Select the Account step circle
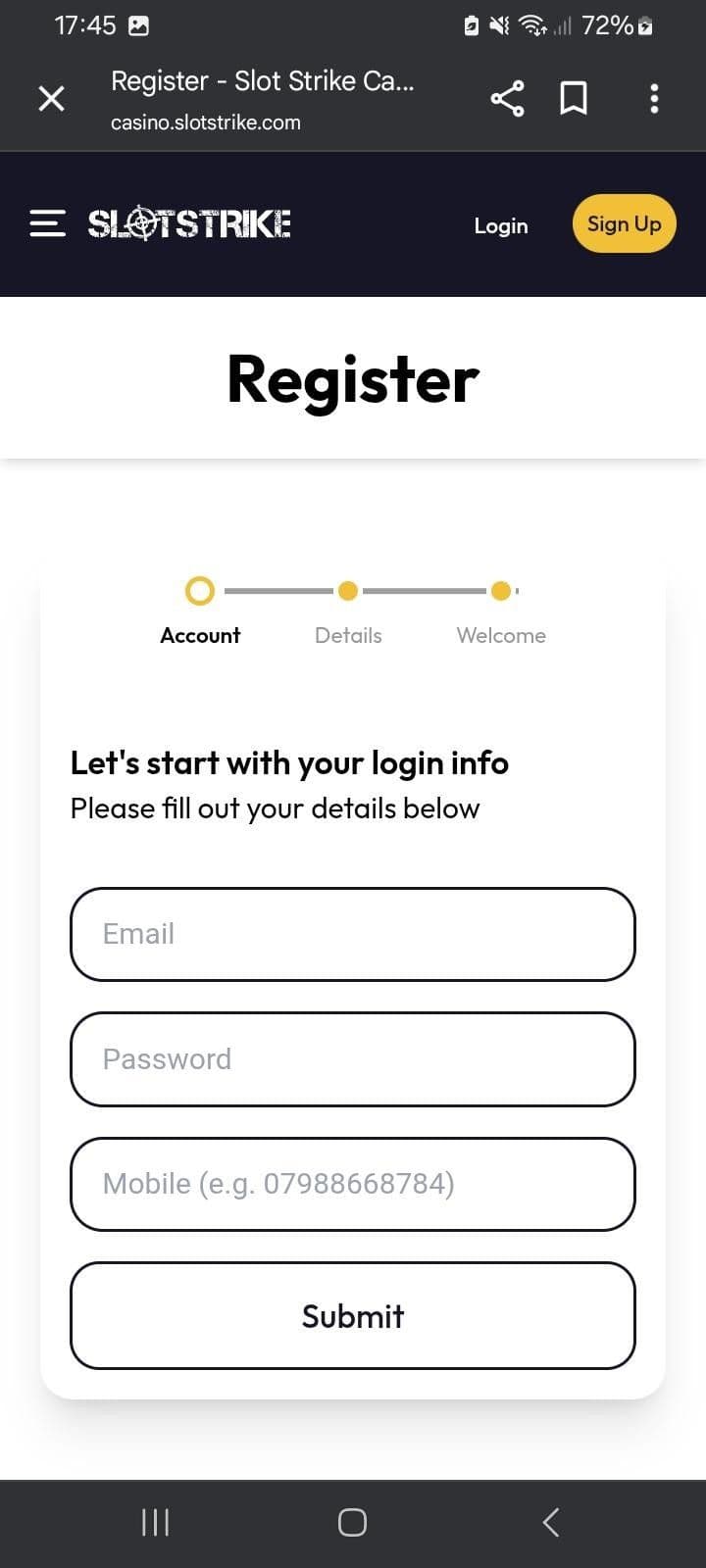The image size is (706, 1568). pyautogui.click(x=199, y=591)
